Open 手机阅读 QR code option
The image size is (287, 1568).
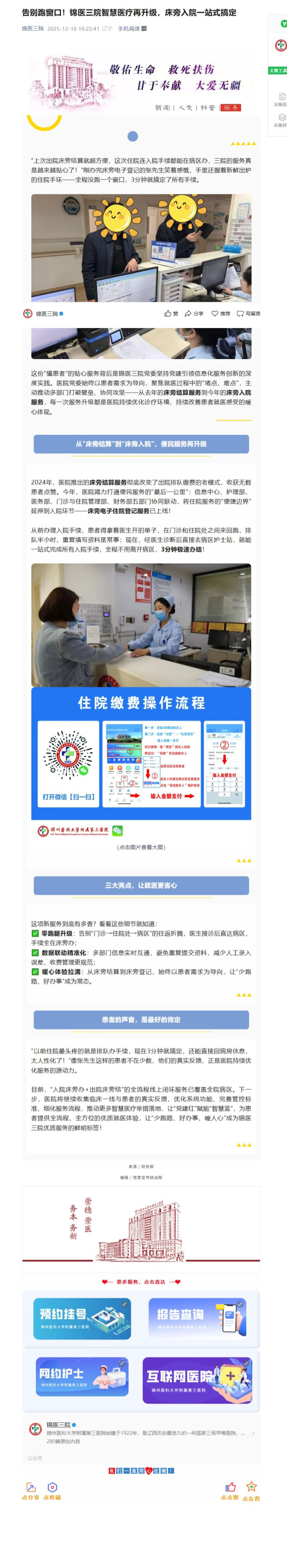pos(132,29)
